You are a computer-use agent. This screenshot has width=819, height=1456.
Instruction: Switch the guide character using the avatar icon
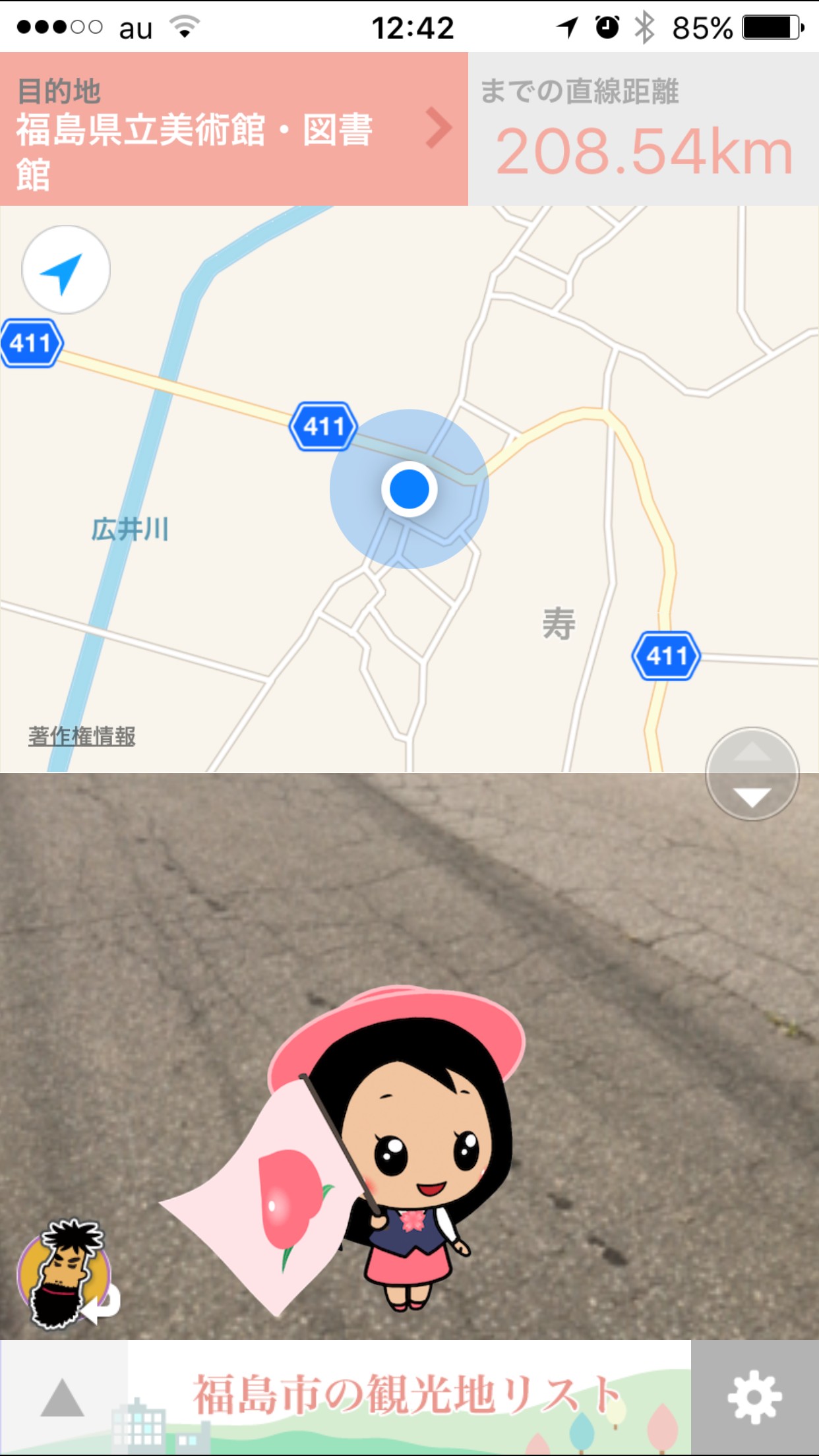pyautogui.click(x=66, y=1274)
